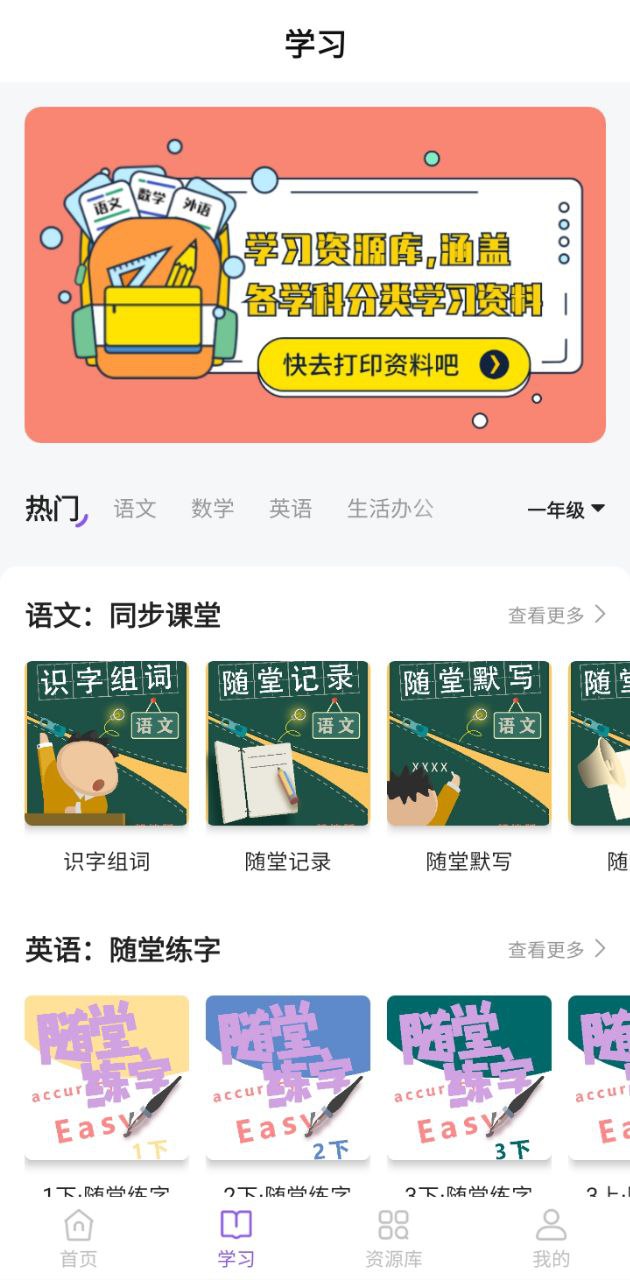Go to the 首页 tab

(x=79, y=1237)
